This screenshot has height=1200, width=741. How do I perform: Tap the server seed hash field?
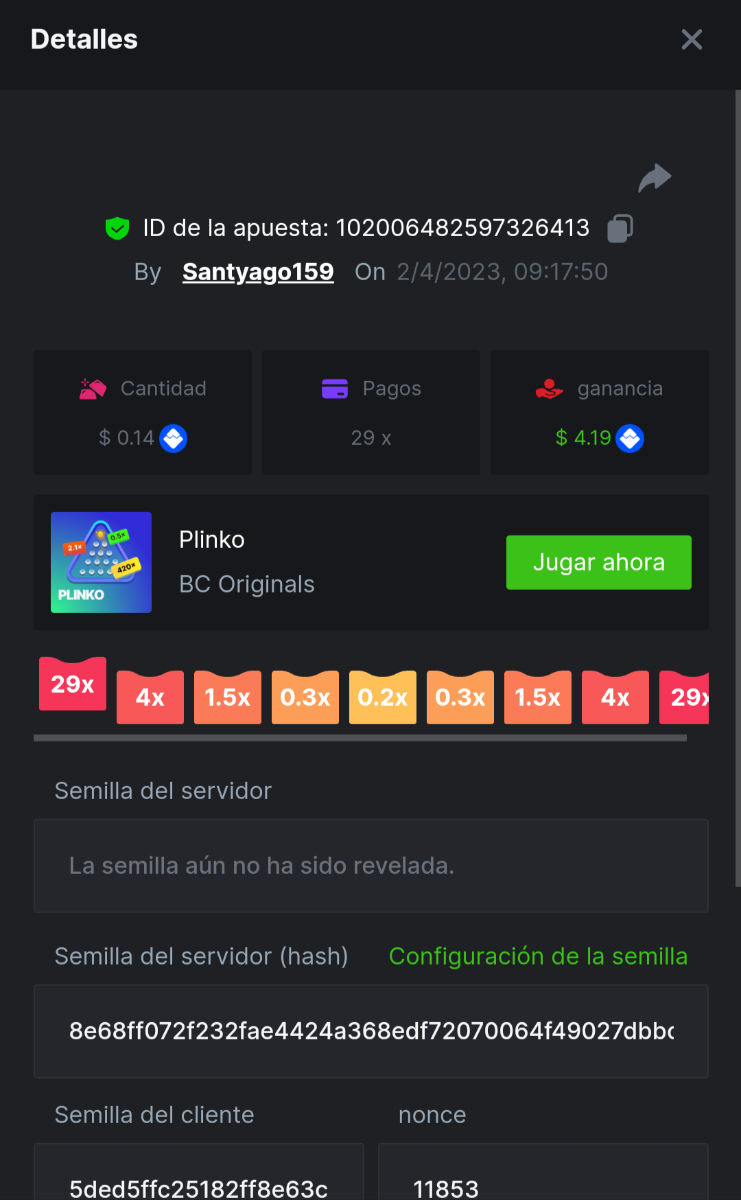pos(371,1031)
